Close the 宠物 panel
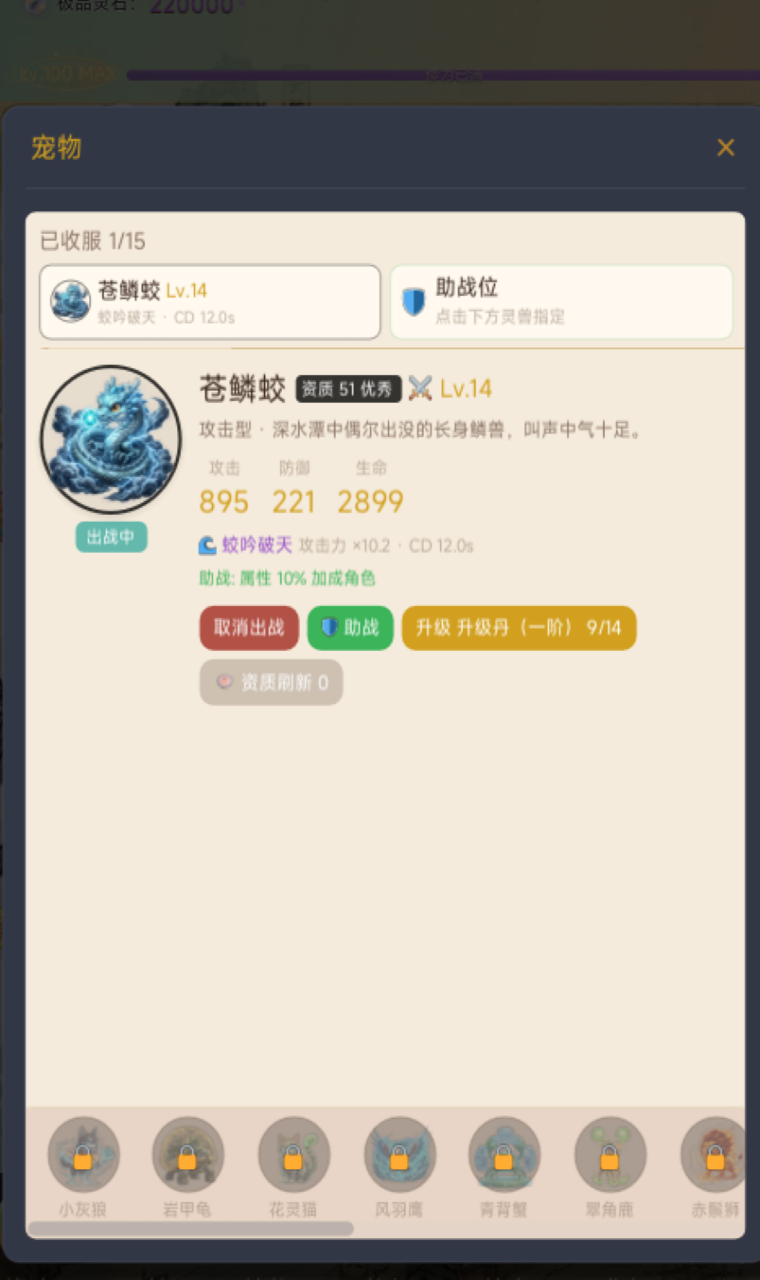 726,148
